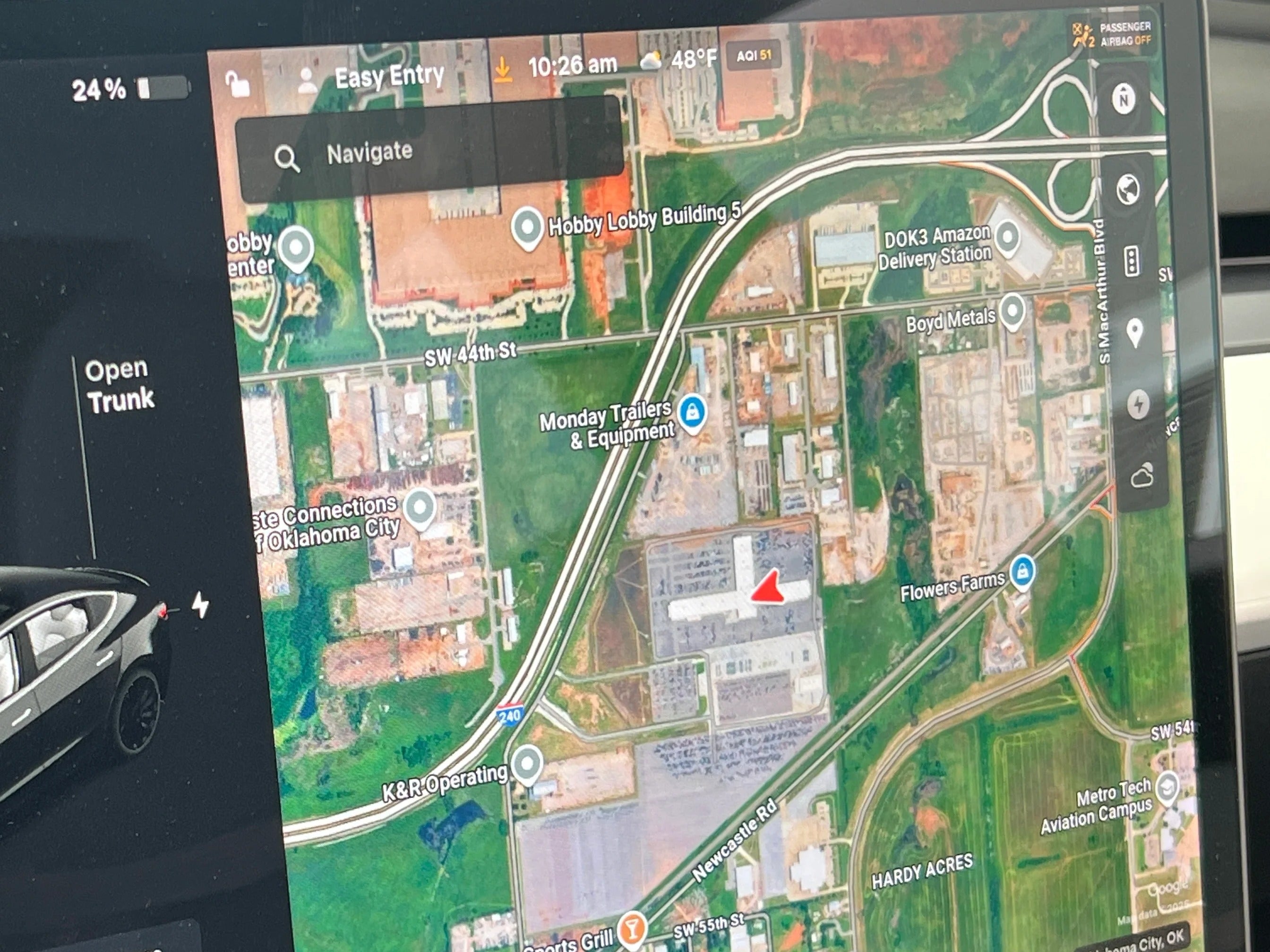1270x952 pixels.
Task: Select the Hobby Lobby Building 5 marker
Action: click(x=527, y=226)
